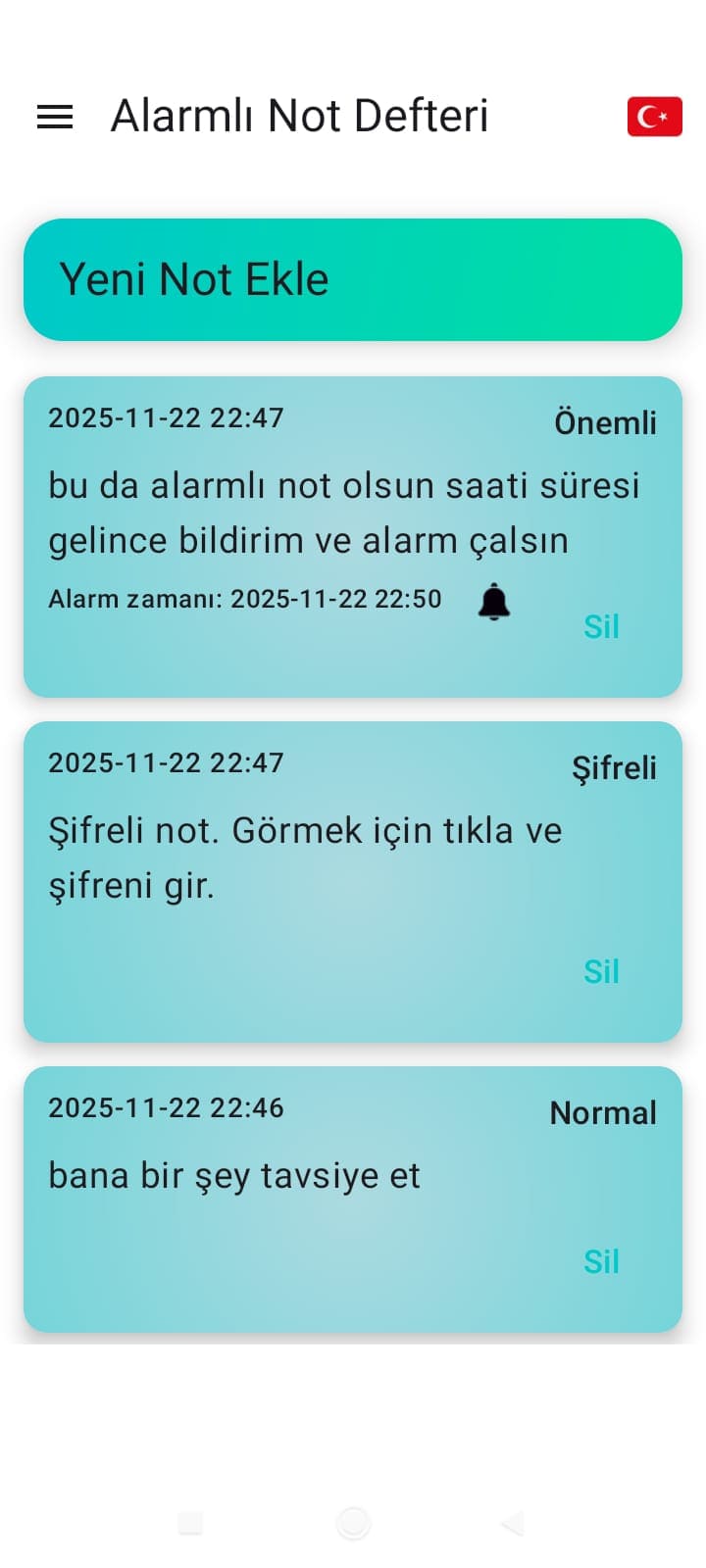Click the alarm bell icon on the Önemli note
Viewport: 706px width, 1568px height.
[495, 601]
